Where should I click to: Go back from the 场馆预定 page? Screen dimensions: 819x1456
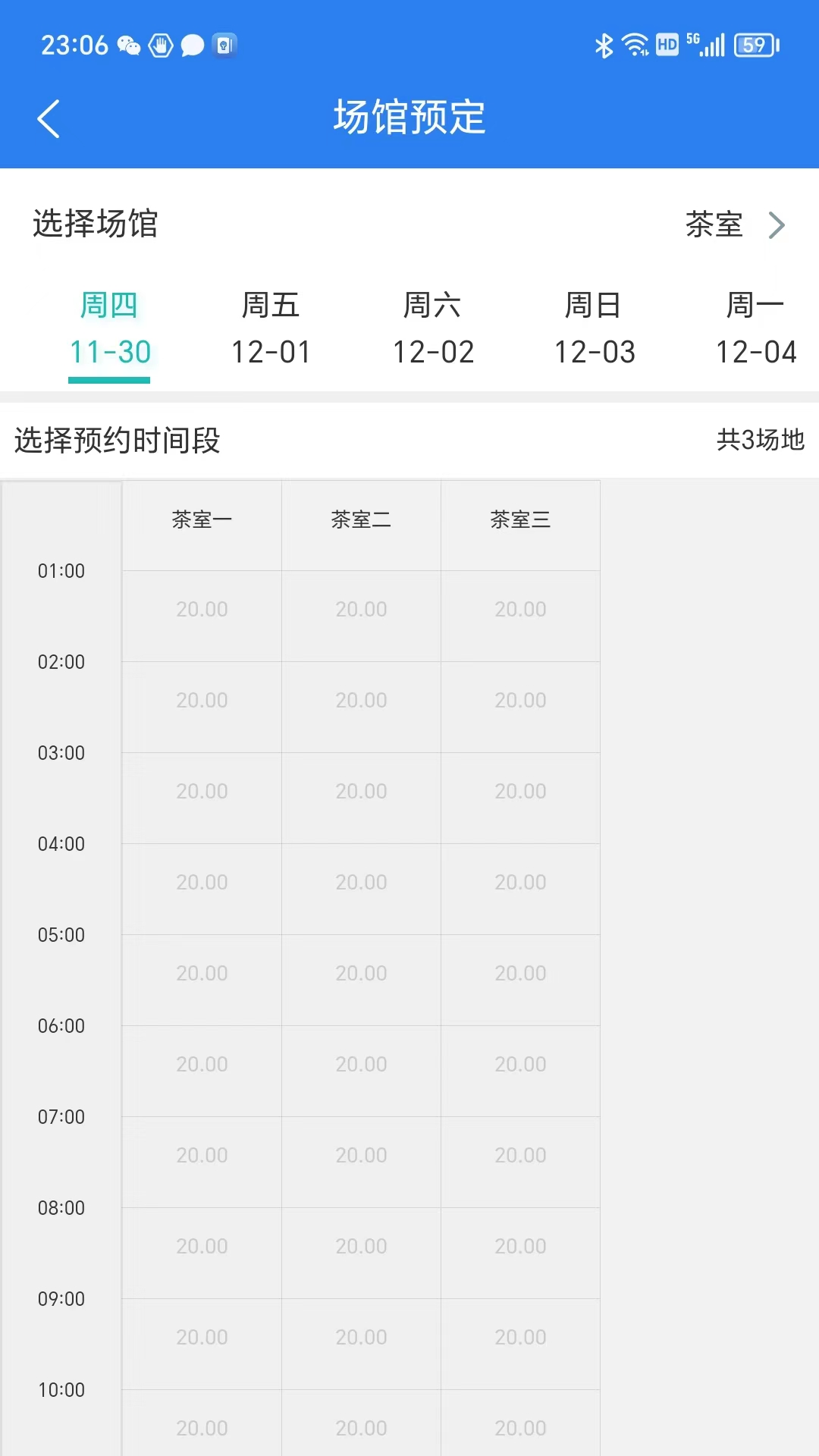tap(49, 119)
